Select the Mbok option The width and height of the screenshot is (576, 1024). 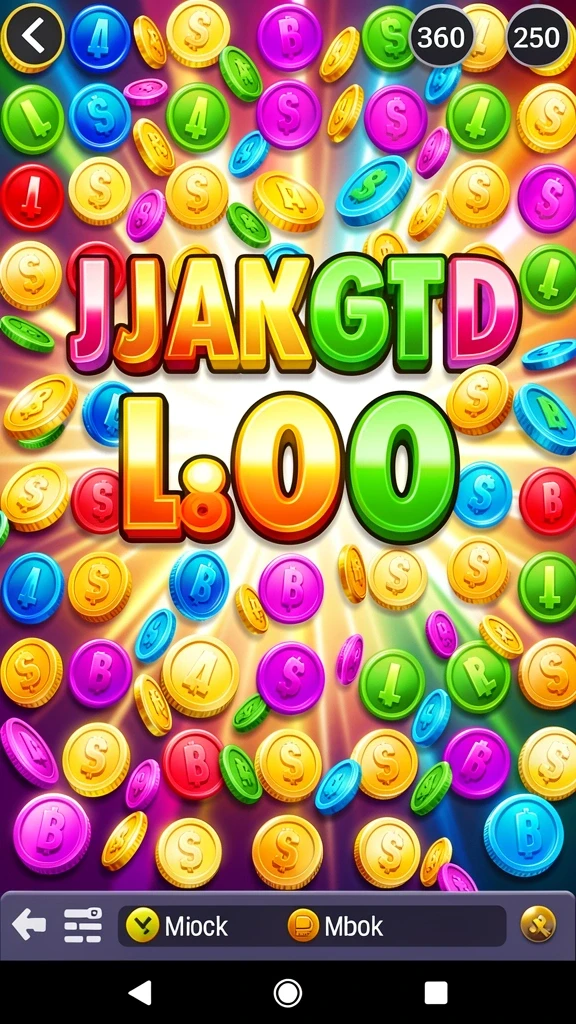pos(336,926)
